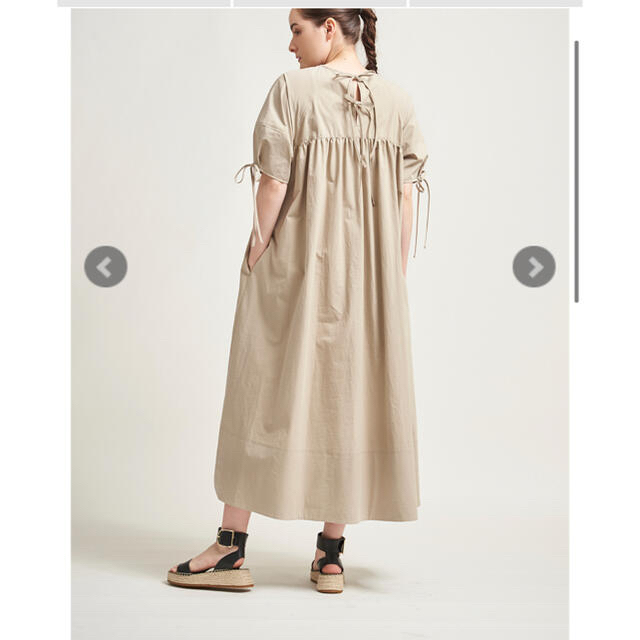Go to the previous product photo
This screenshot has height=640, width=640.
[x=106, y=267]
